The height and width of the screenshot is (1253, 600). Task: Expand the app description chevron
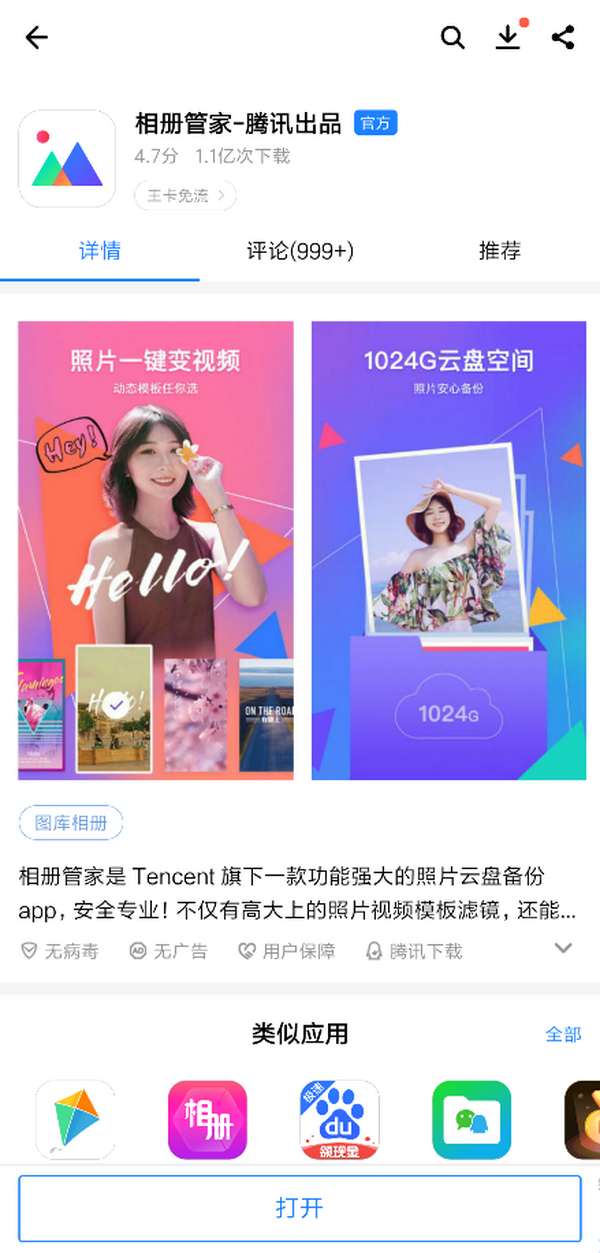tap(563, 948)
